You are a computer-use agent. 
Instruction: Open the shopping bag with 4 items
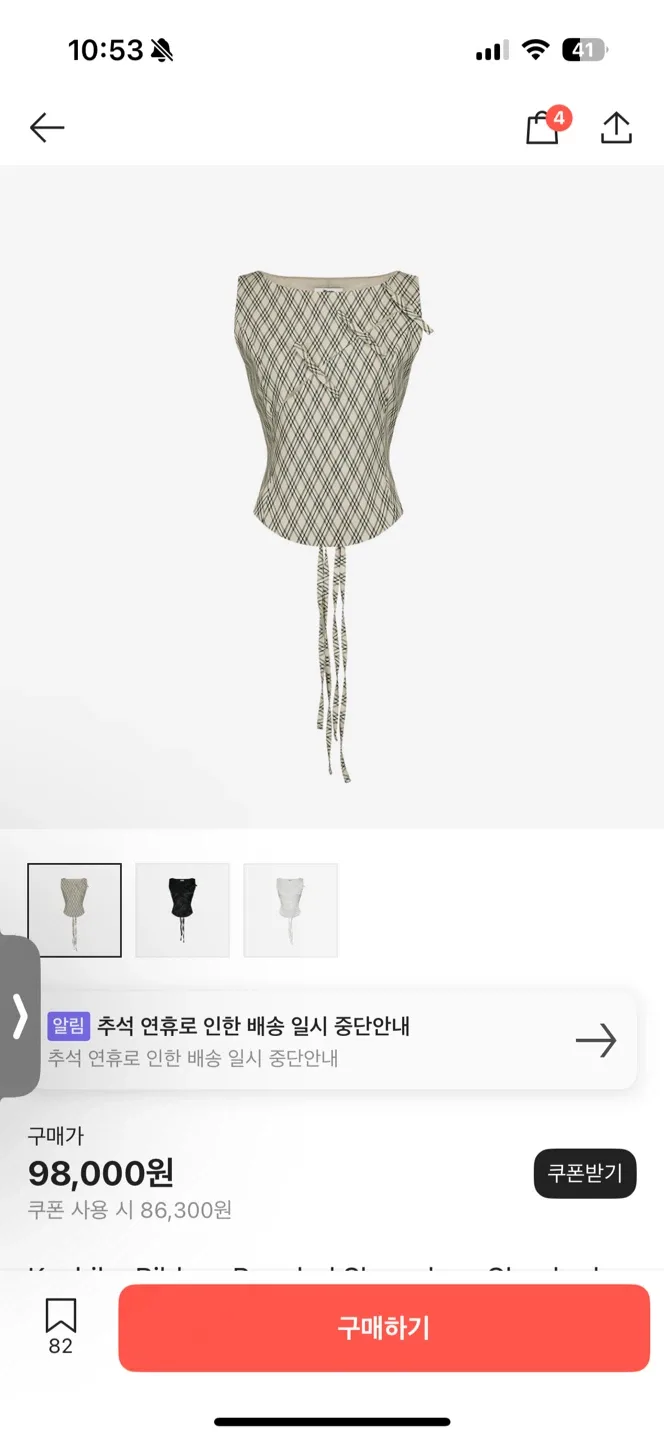(x=543, y=128)
